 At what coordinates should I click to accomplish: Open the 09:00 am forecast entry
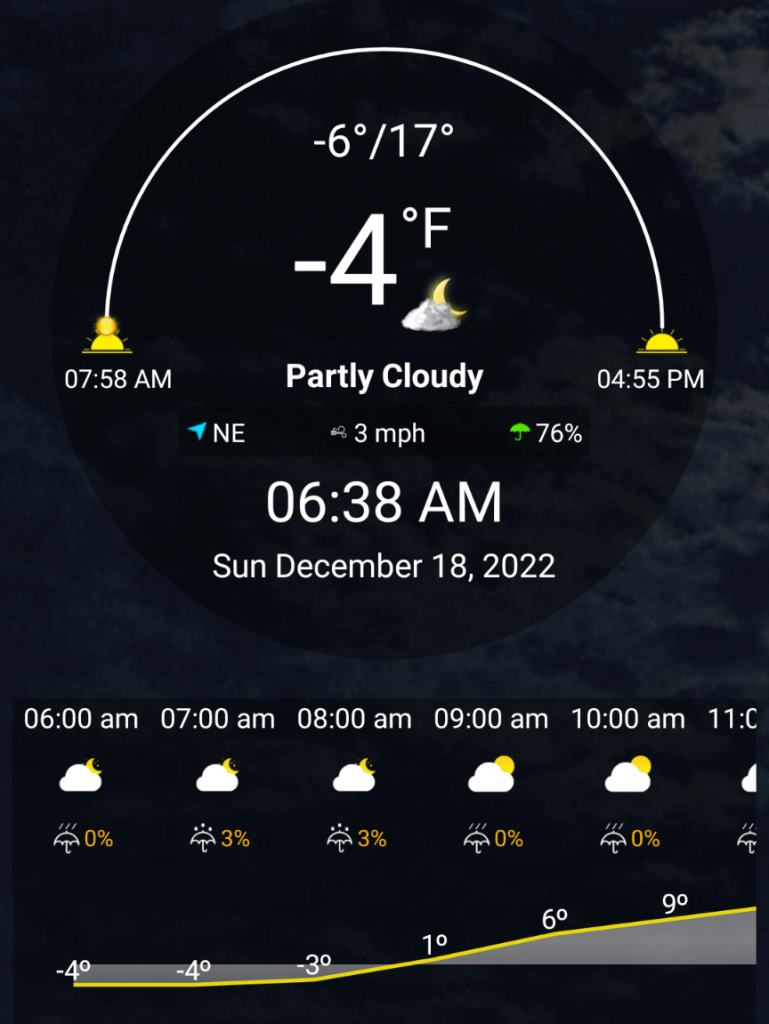click(x=491, y=777)
